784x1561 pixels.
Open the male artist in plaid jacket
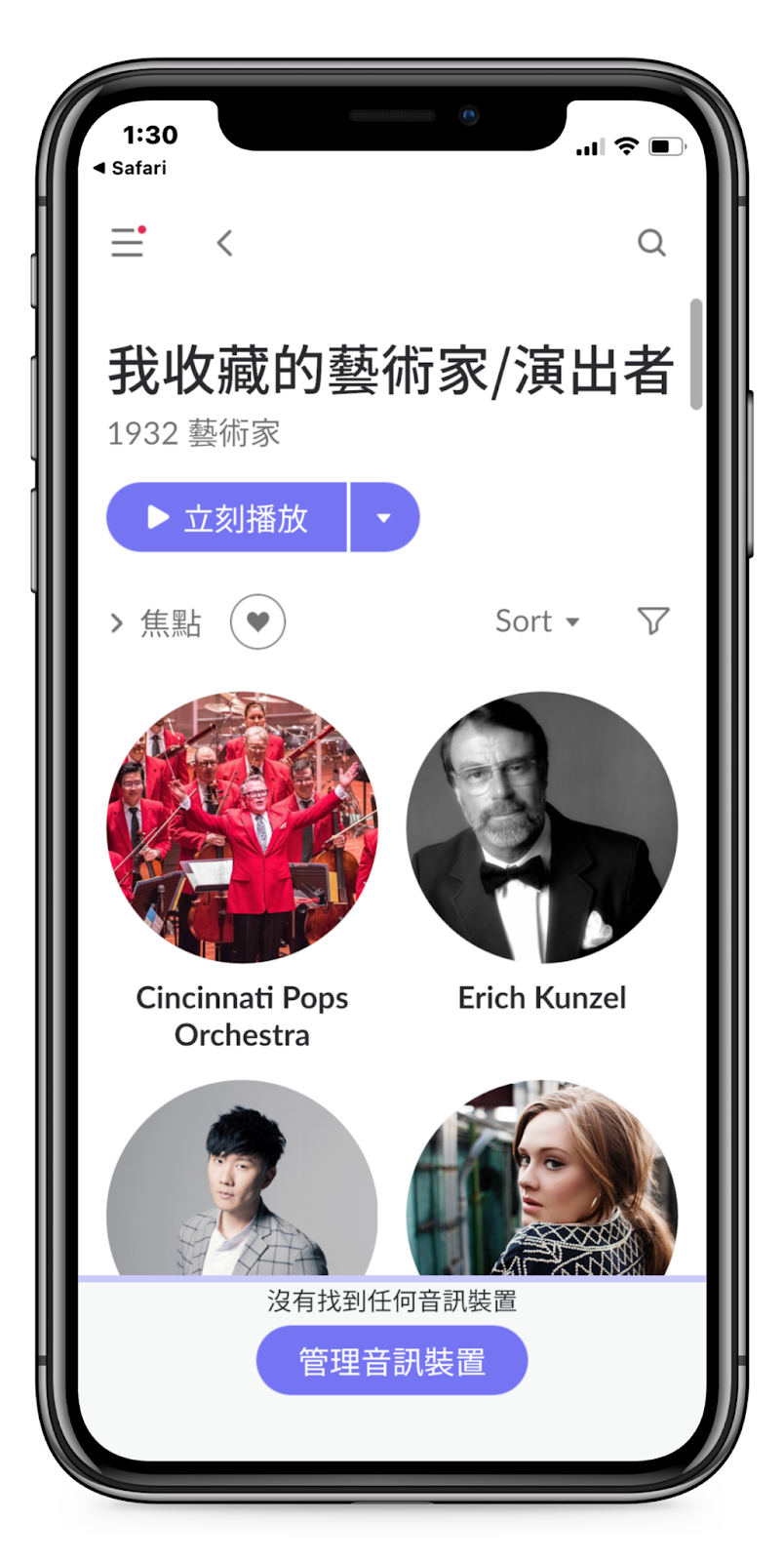point(242,1181)
